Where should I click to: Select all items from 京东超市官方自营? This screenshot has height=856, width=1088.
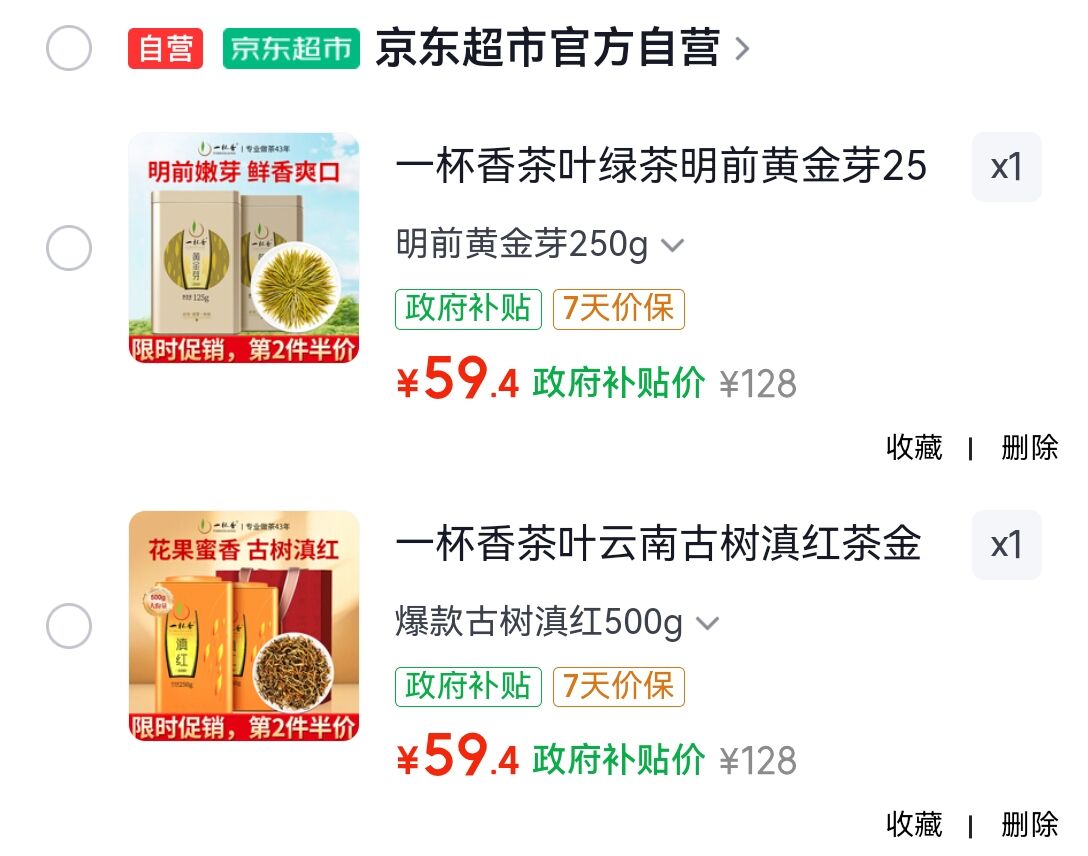click(69, 48)
